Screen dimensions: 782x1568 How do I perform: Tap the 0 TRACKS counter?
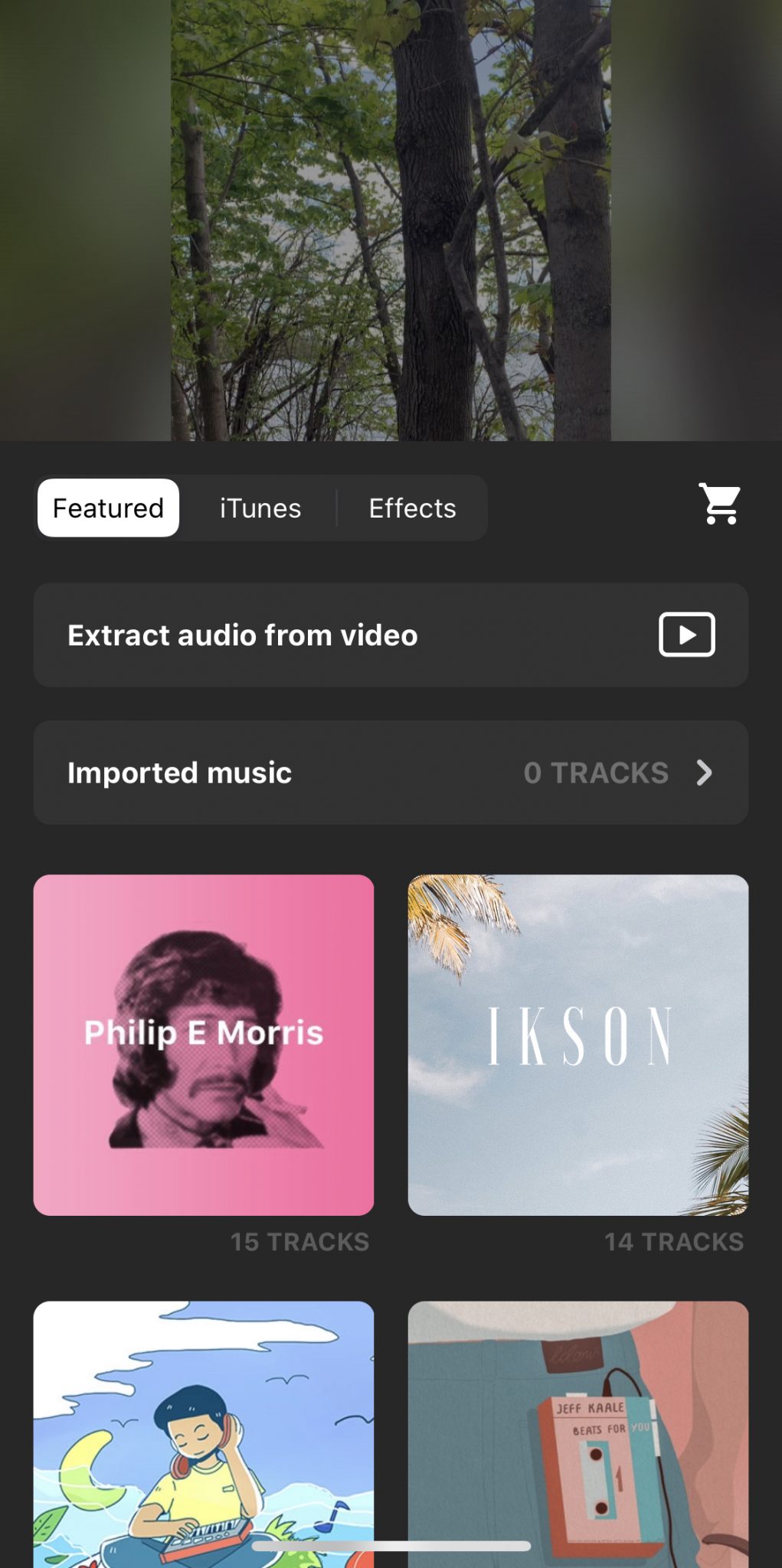[597, 773]
